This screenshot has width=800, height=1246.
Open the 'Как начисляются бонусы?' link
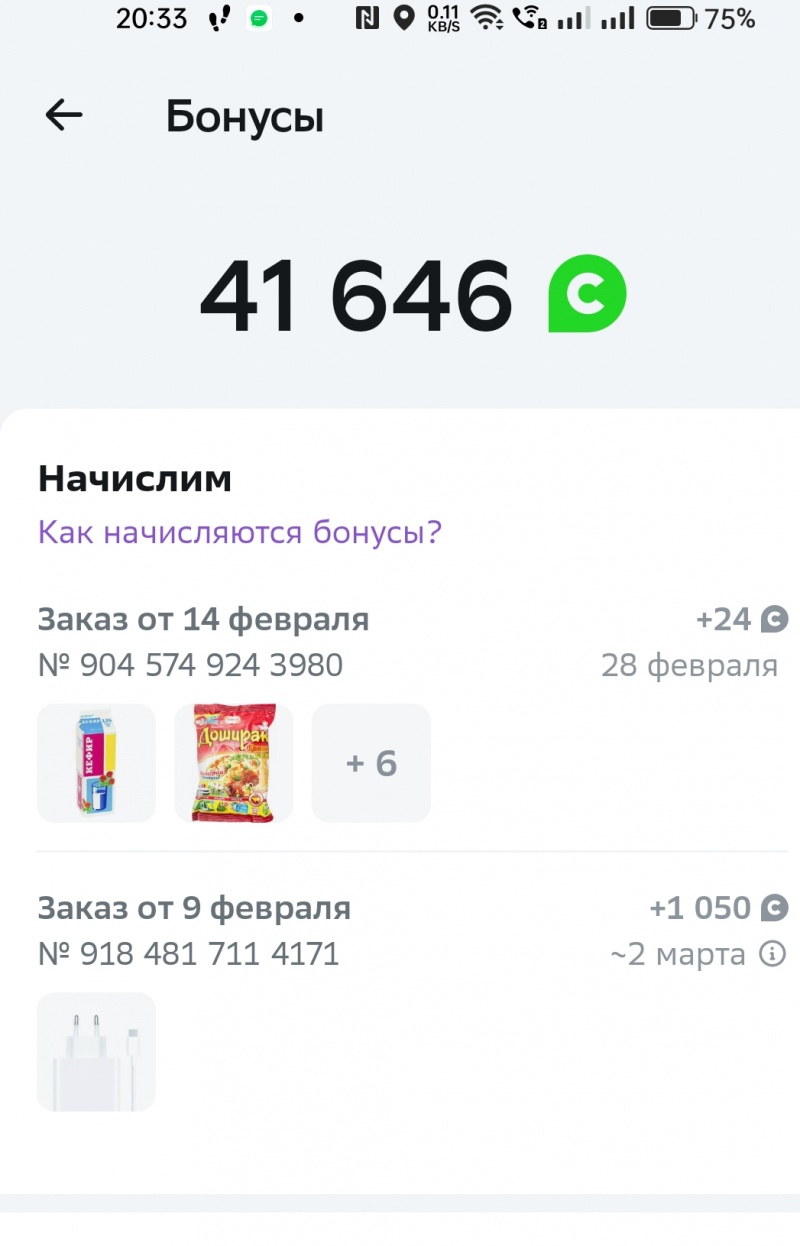click(x=240, y=532)
